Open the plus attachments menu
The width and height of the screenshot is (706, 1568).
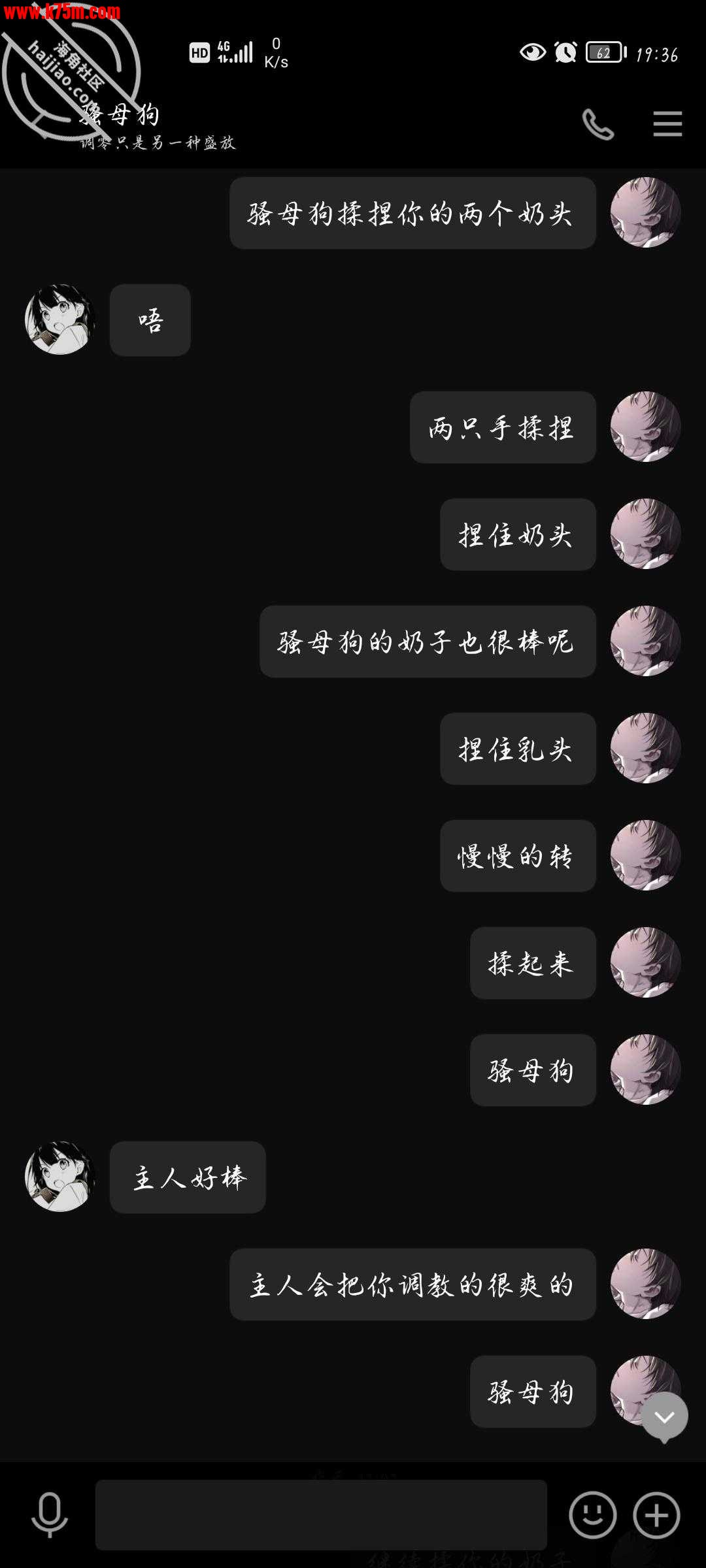(657, 1514)
